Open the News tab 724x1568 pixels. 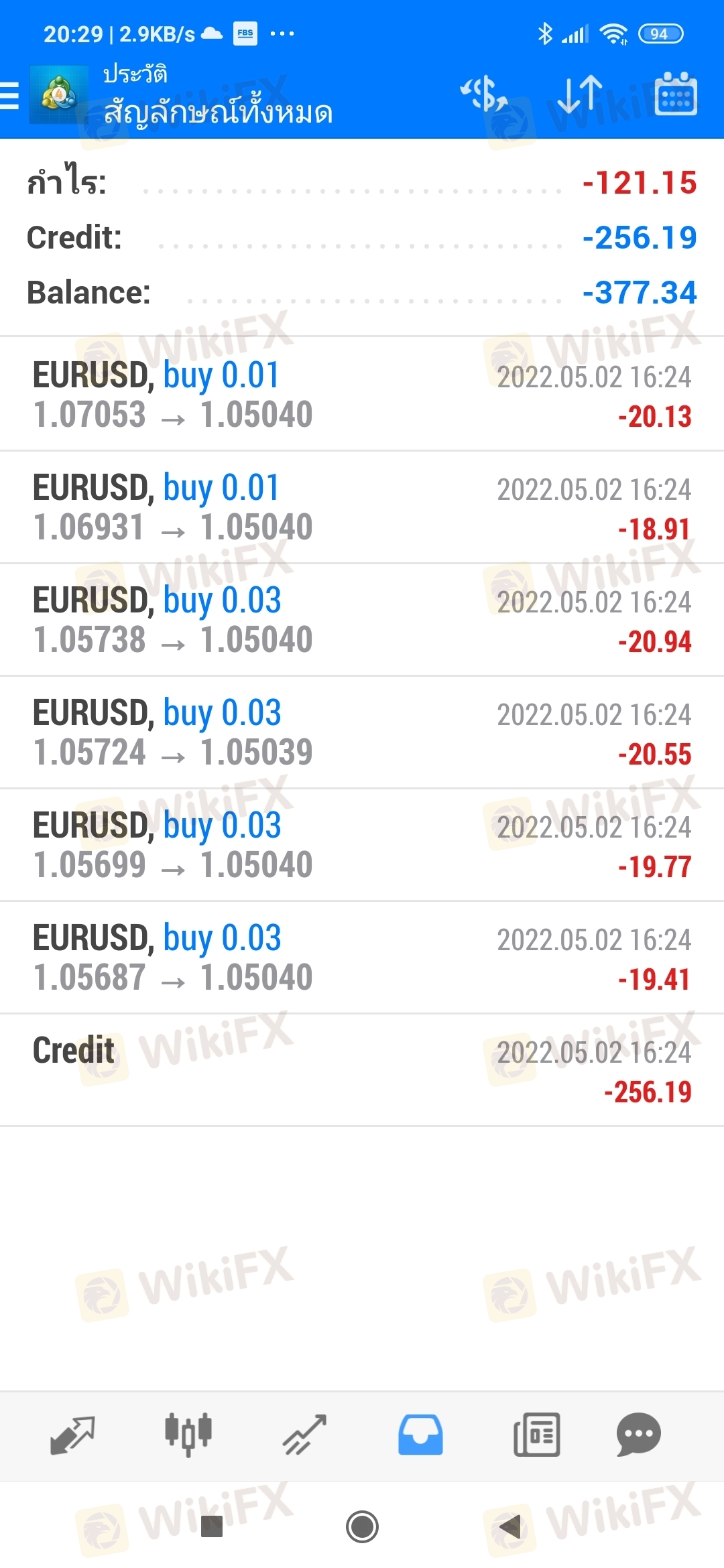point(536,1435)
